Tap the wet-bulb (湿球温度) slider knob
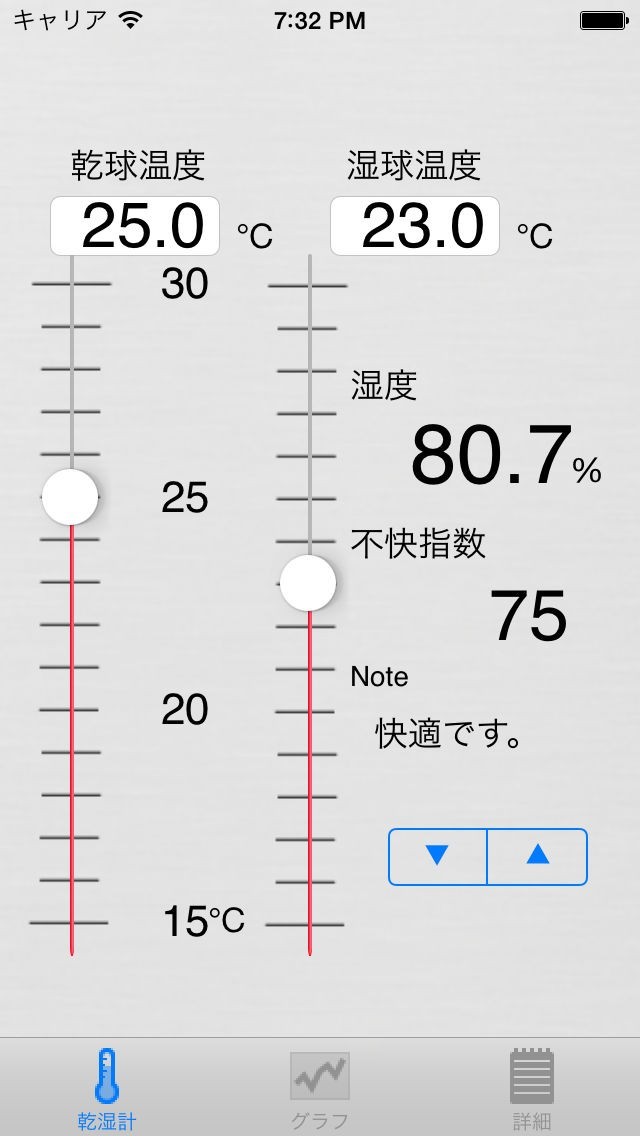 click(x=308, y=583)
